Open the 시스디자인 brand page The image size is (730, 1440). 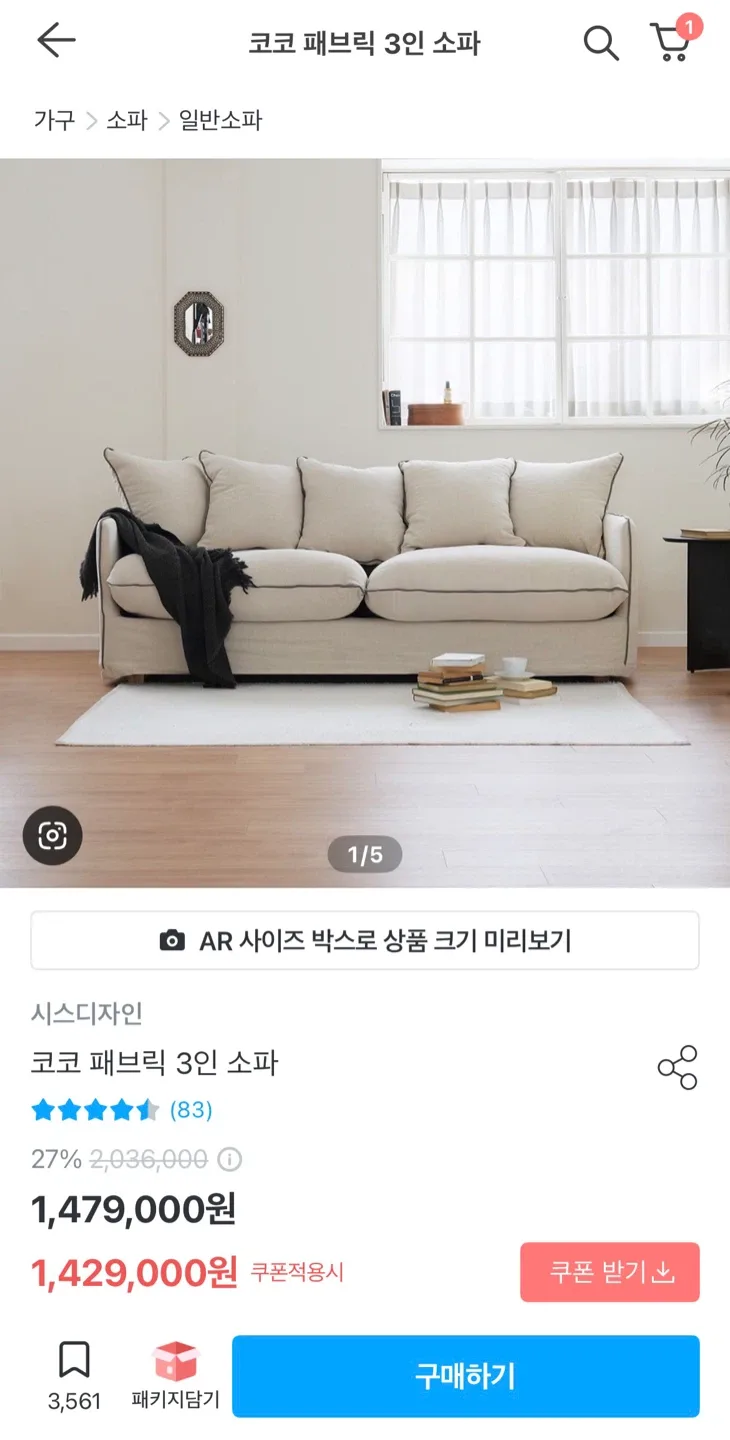[87, 1013]
